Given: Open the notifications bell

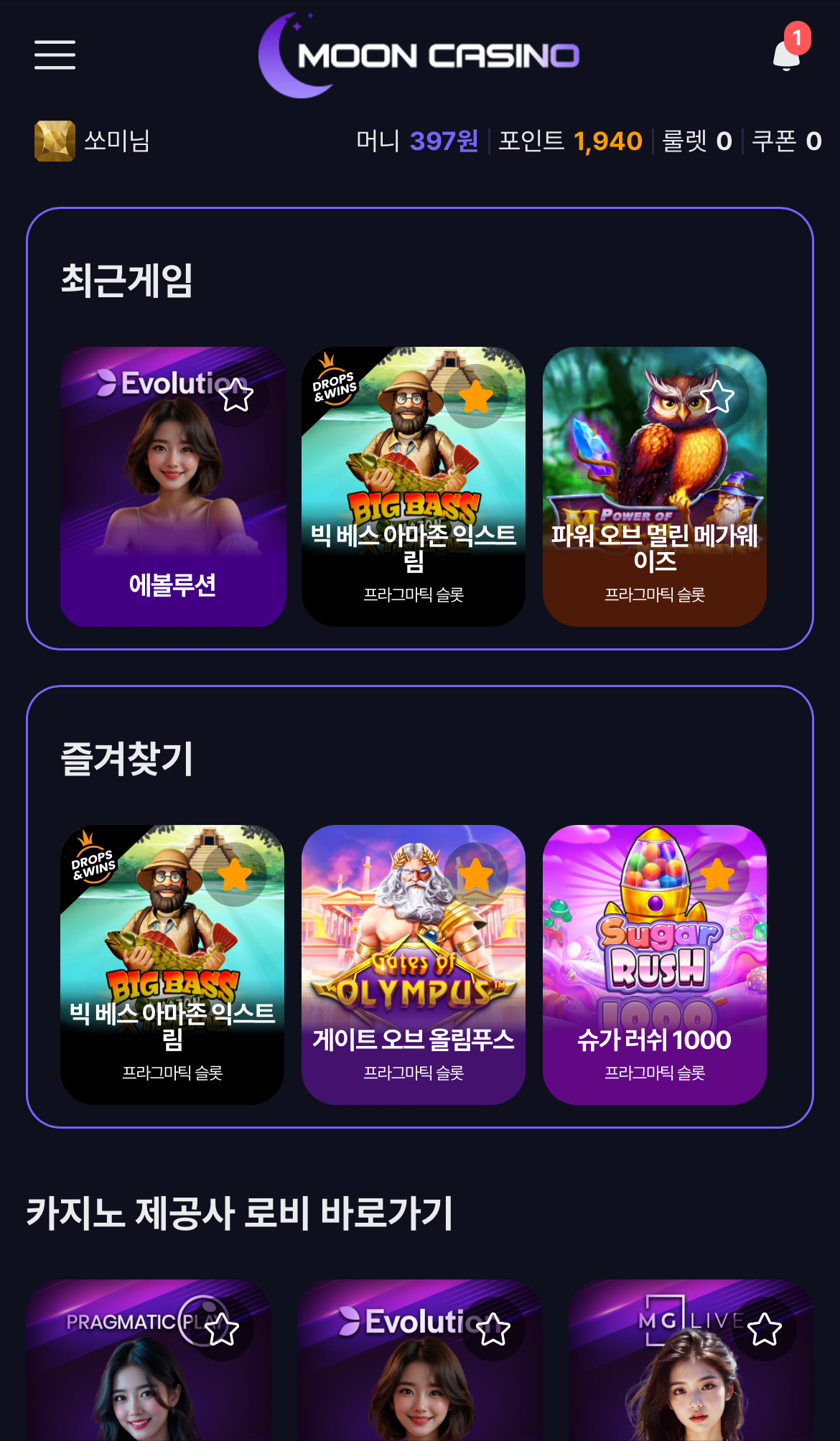Looking at the screenshot, I should (x=786, y=55).
